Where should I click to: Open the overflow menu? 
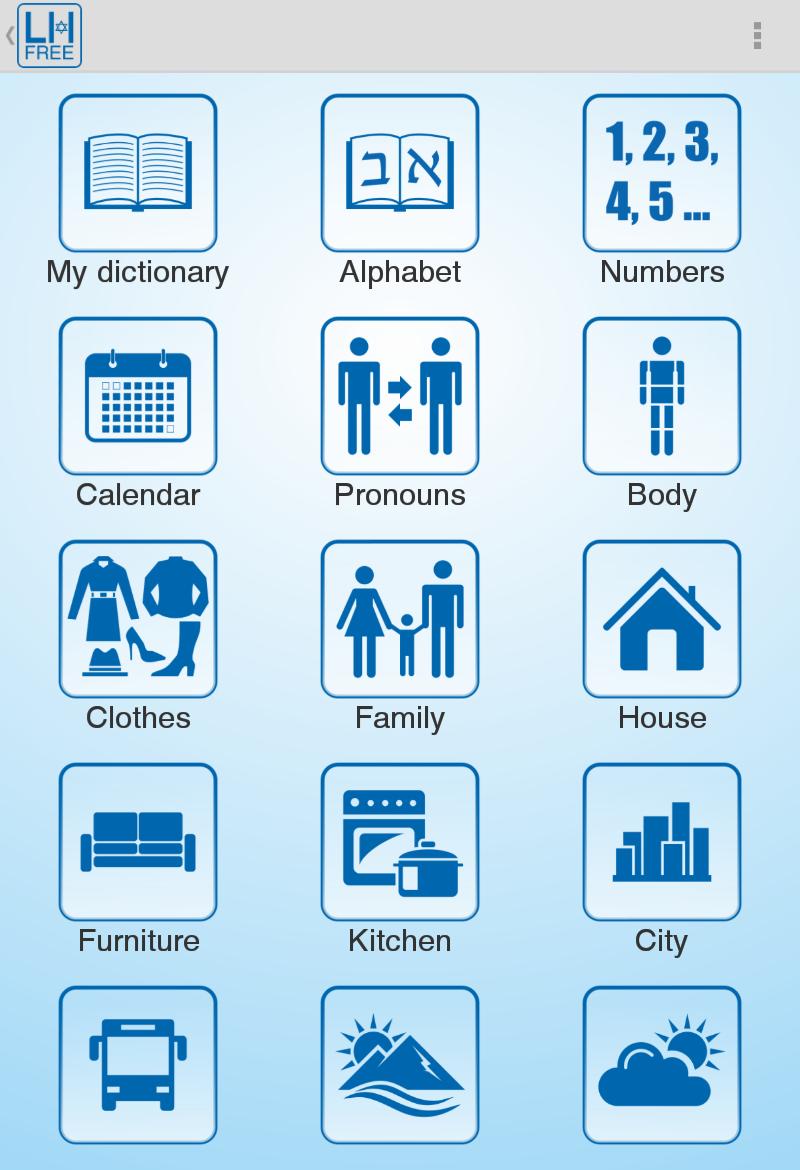click(757, 36)
